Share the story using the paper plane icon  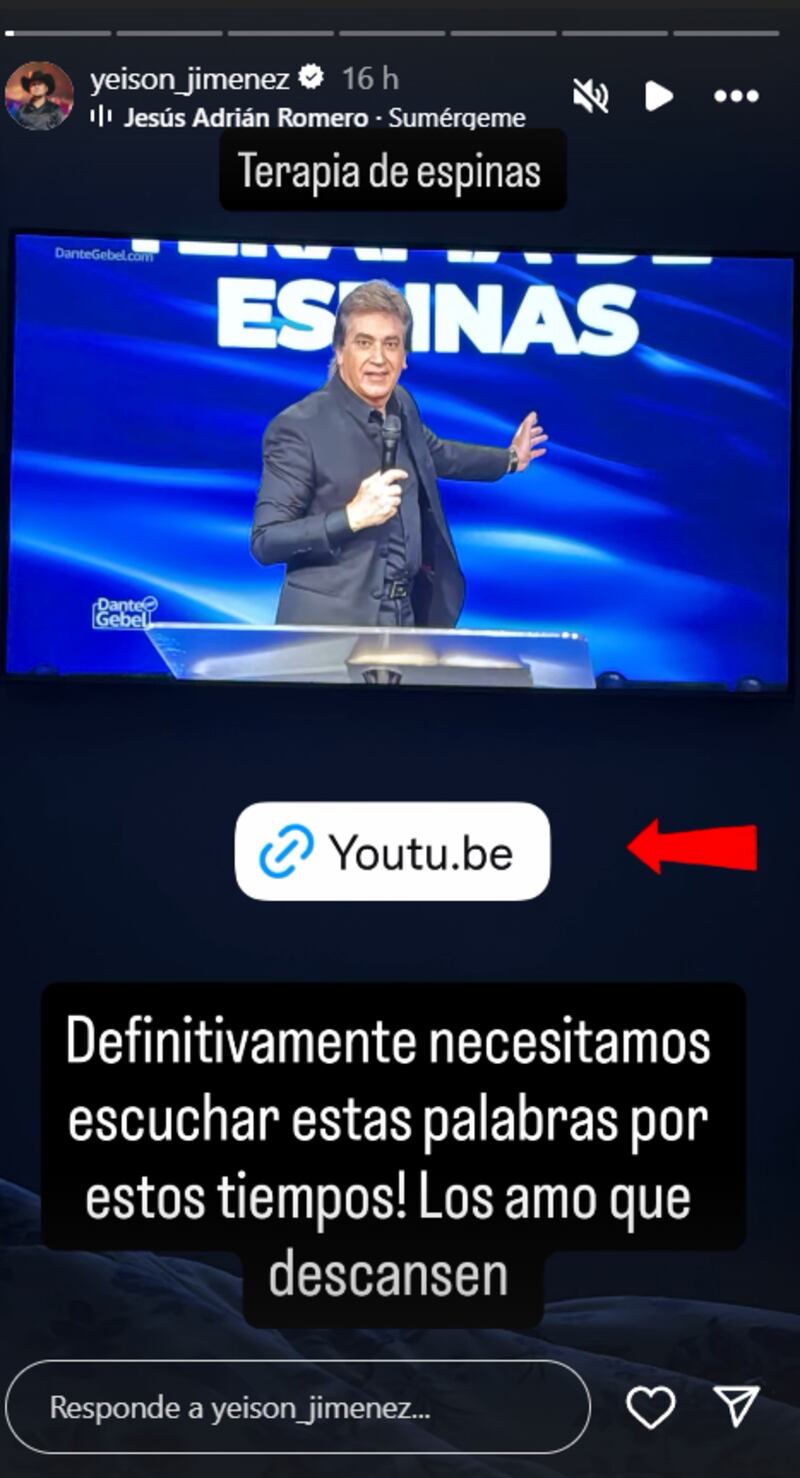click(737, 1407)
